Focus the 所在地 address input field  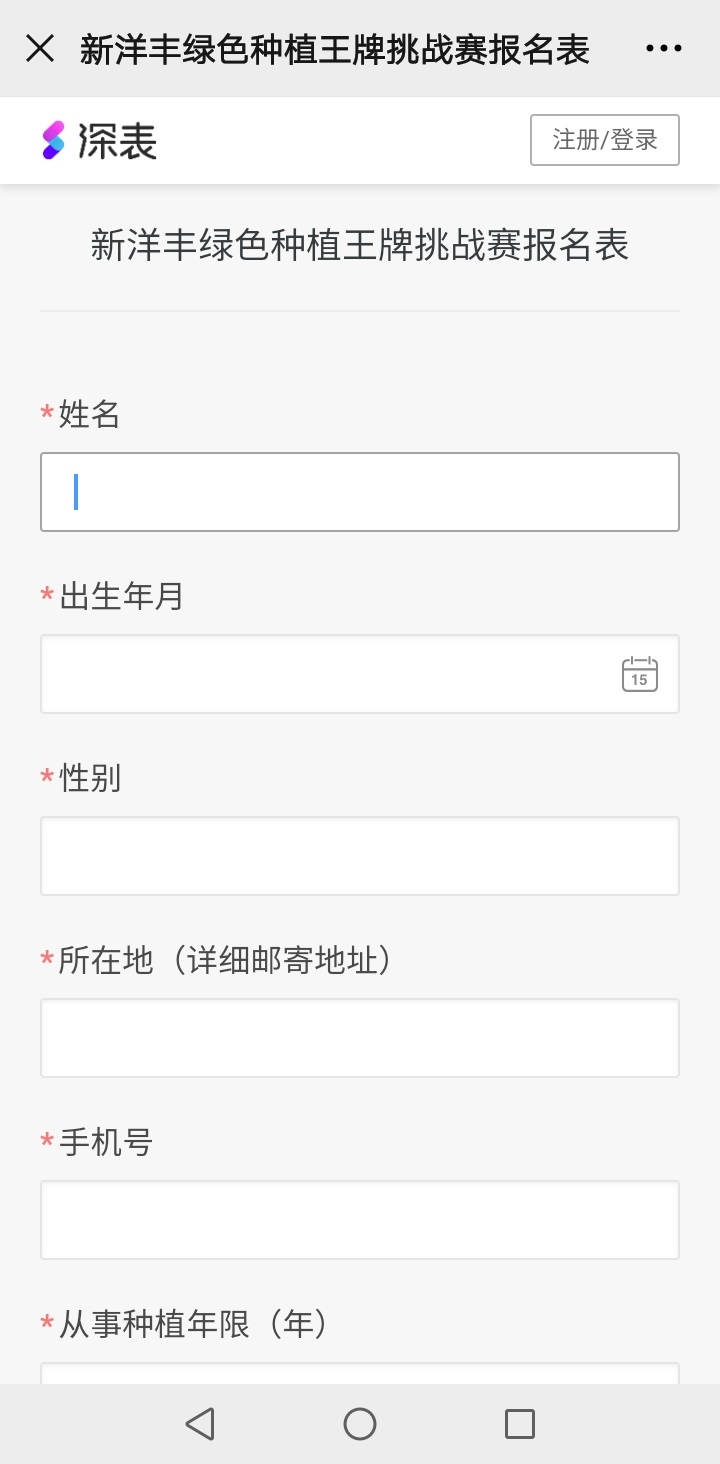tap(360, 1038)
